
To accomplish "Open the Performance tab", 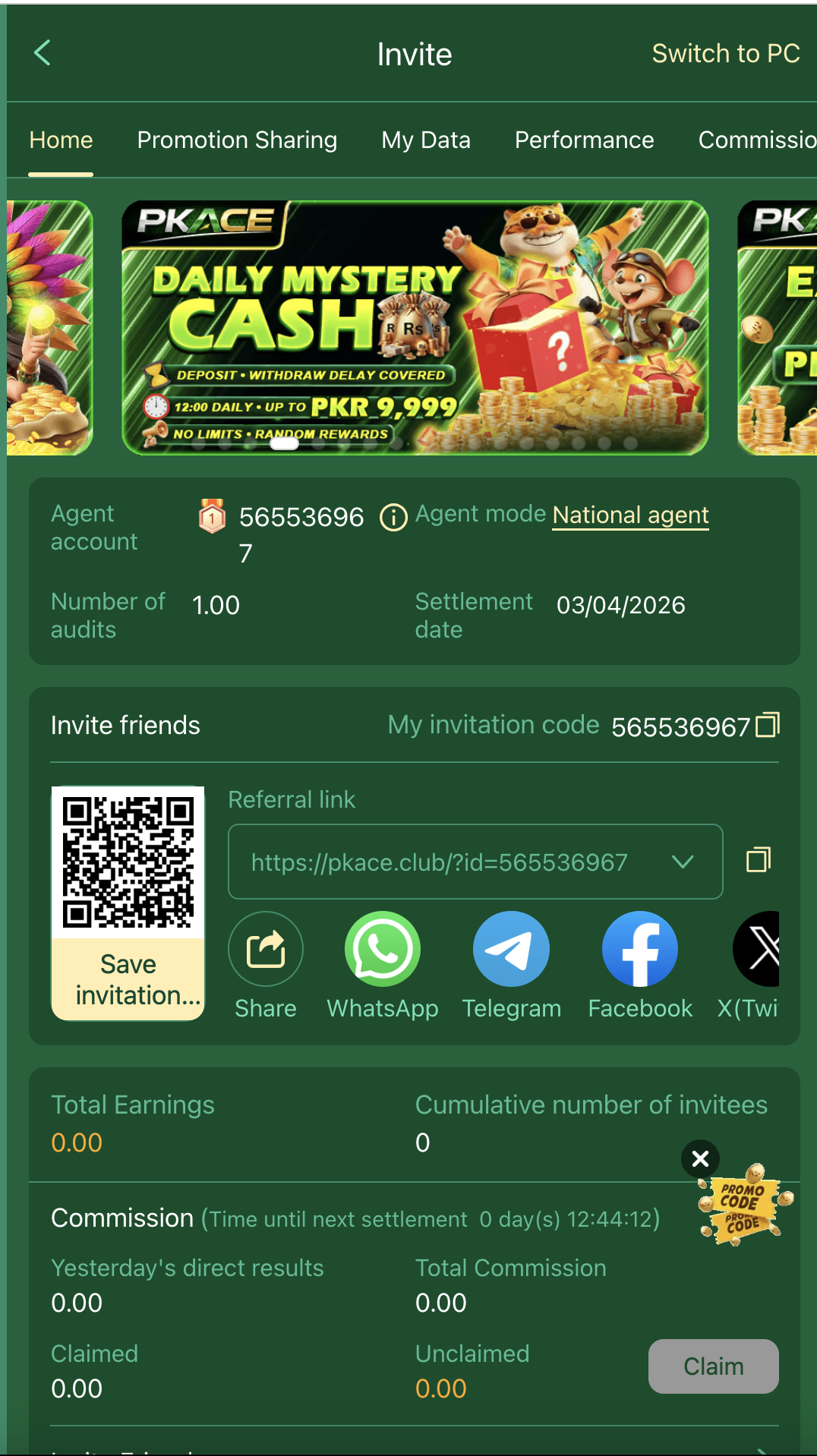I will tap(584, 140).
